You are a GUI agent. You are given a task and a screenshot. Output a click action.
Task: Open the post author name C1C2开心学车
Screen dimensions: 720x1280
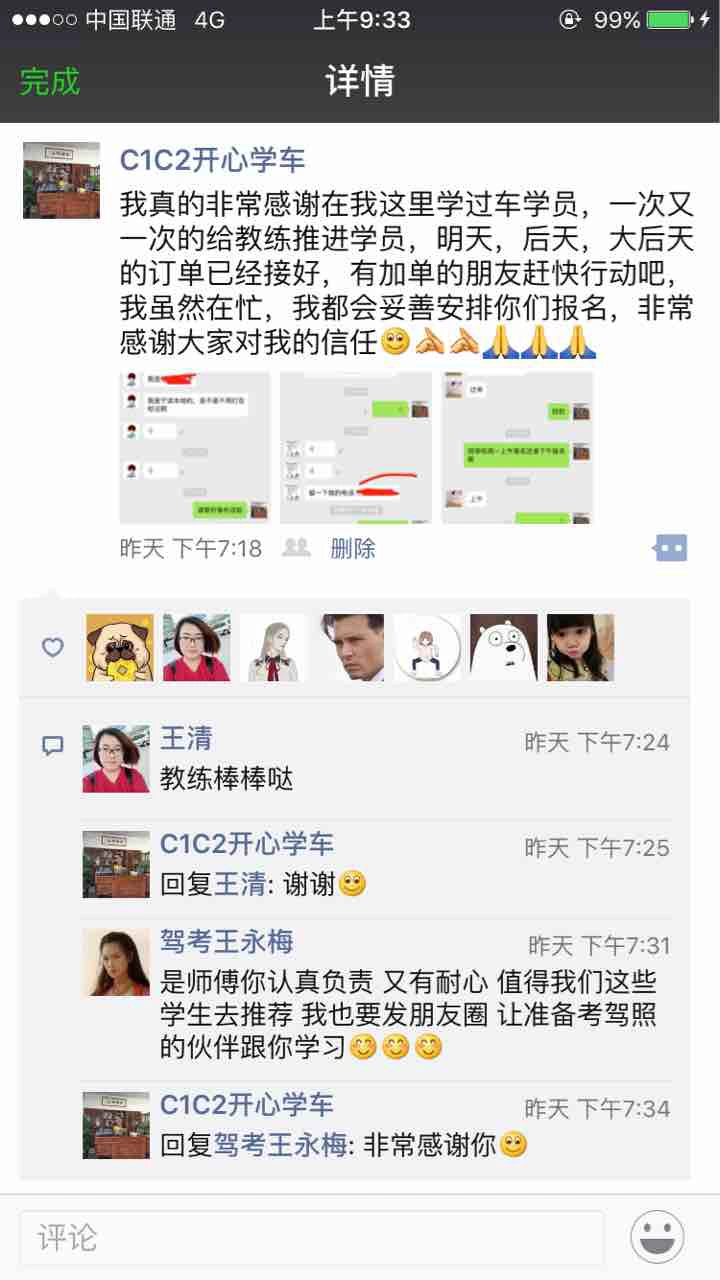pos(212,160)
